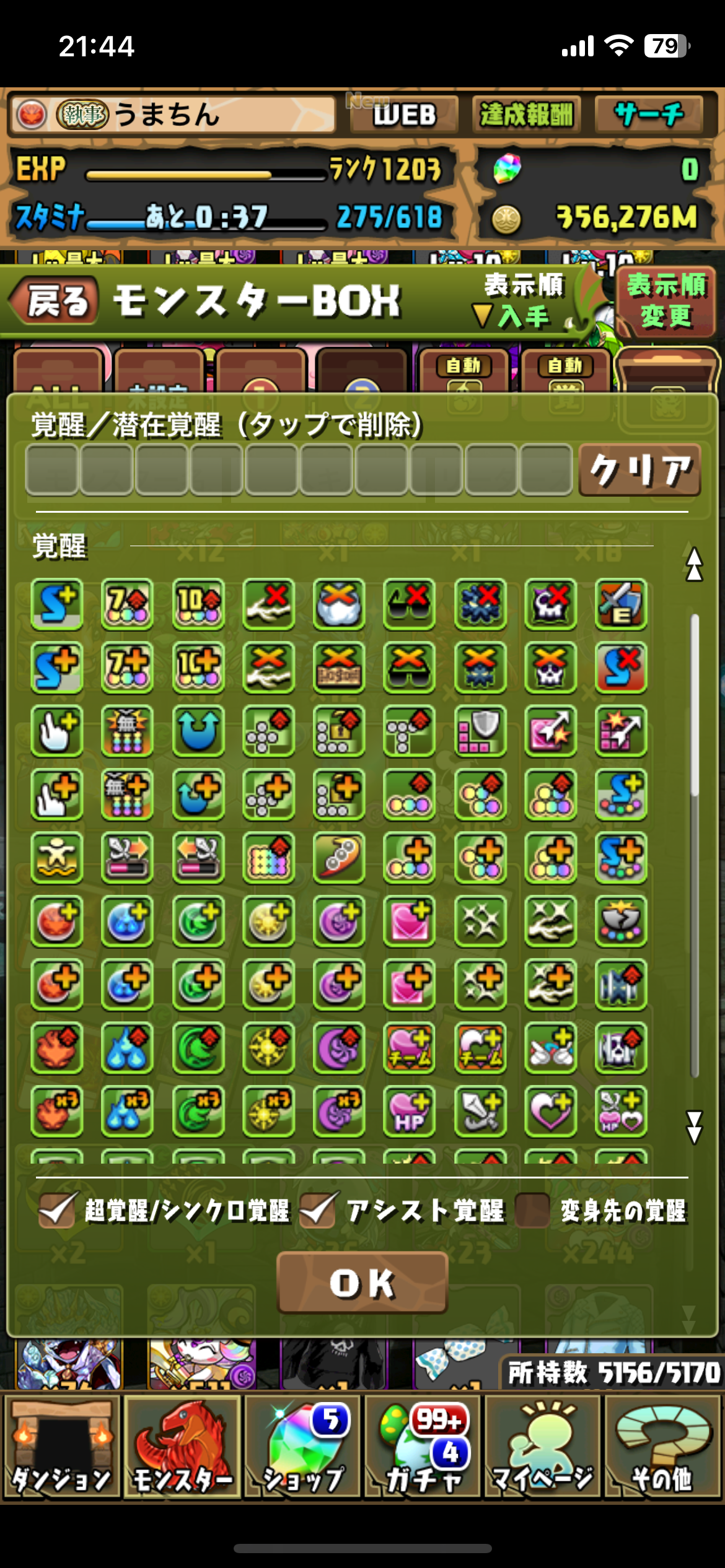Image resolution: width=725 pixels, height=1568 pixels.
Task: Switch to the ガチャ tab
Action: coord(423,1446)
